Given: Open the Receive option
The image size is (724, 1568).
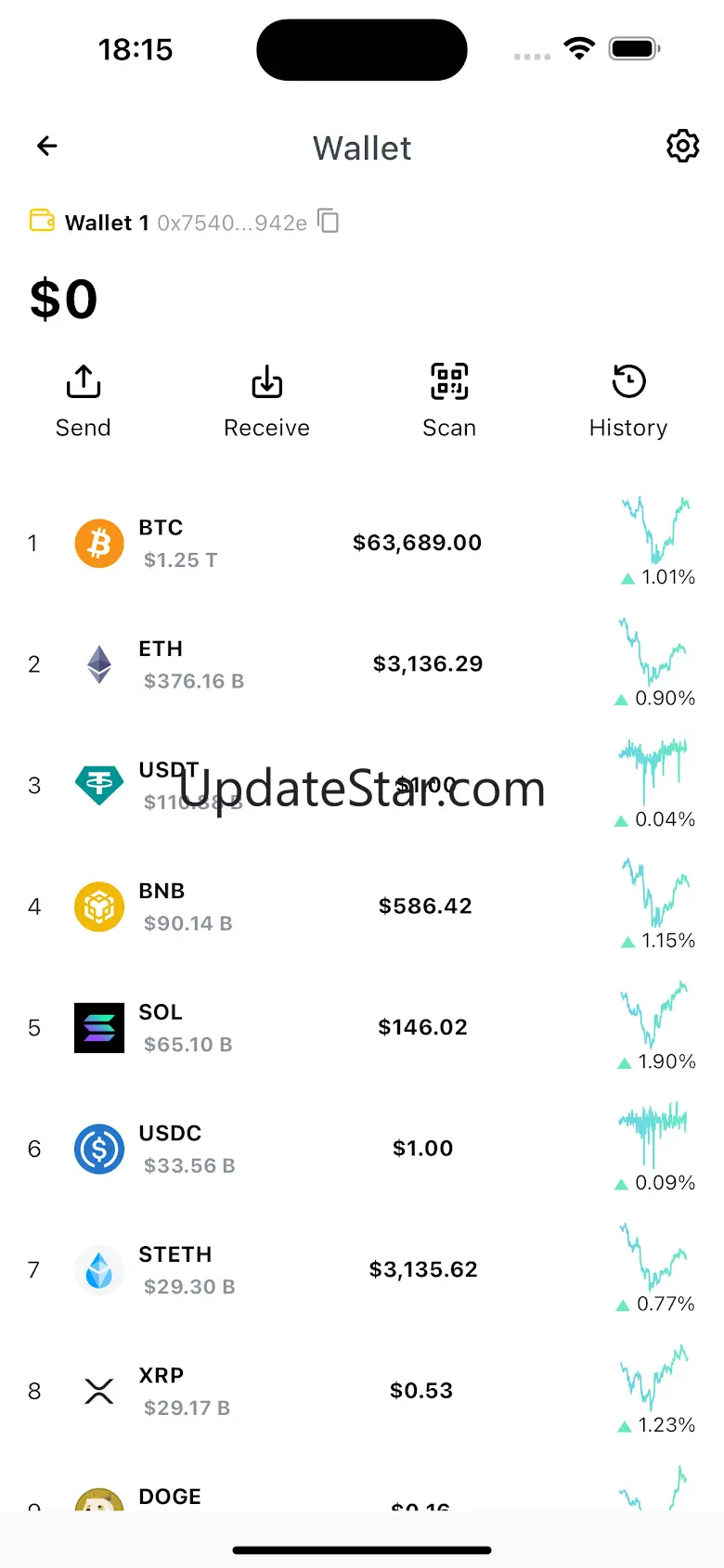Looking at the screenshot, I should [266, 401].
